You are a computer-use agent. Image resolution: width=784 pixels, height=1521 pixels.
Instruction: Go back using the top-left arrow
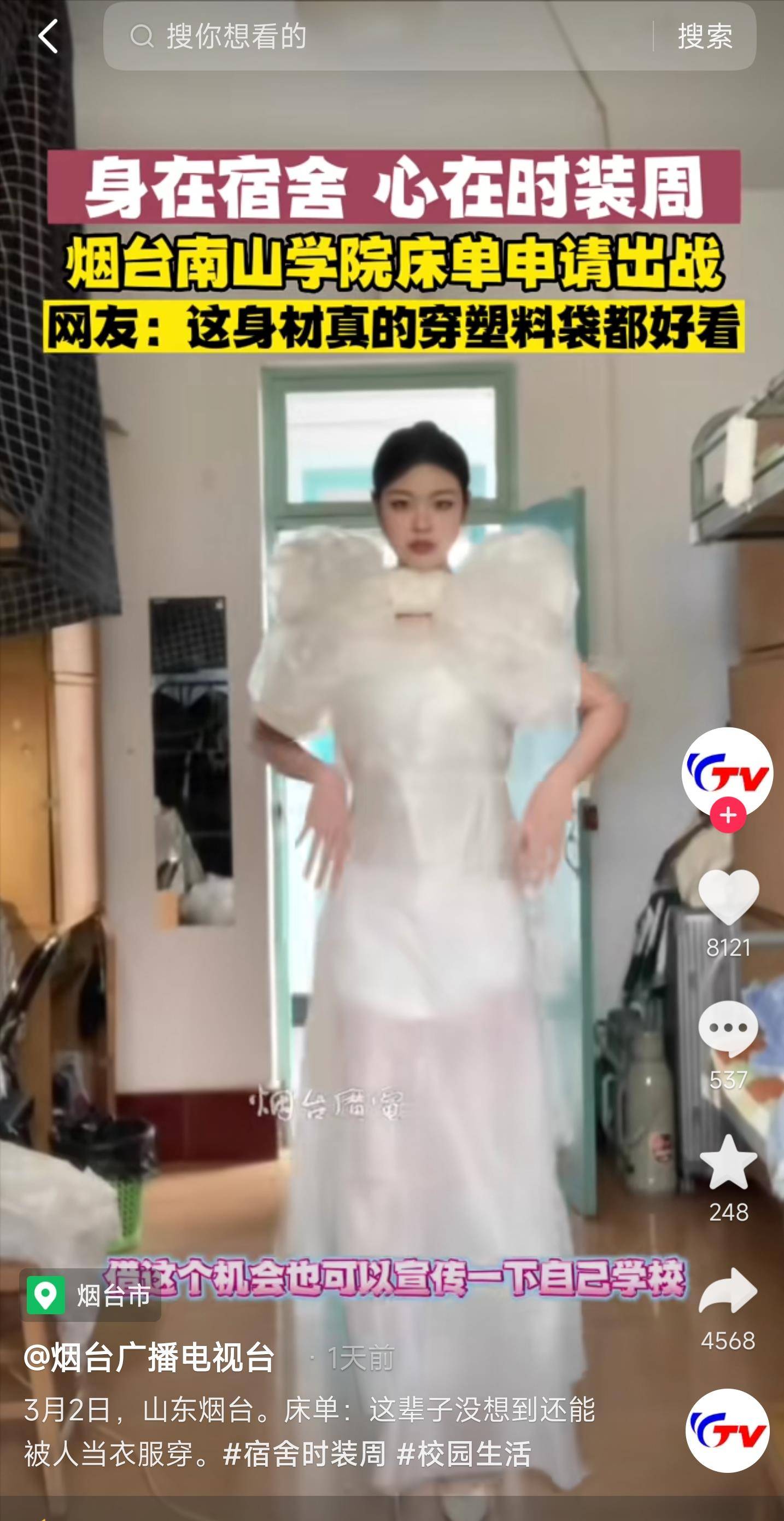(48, 36)
